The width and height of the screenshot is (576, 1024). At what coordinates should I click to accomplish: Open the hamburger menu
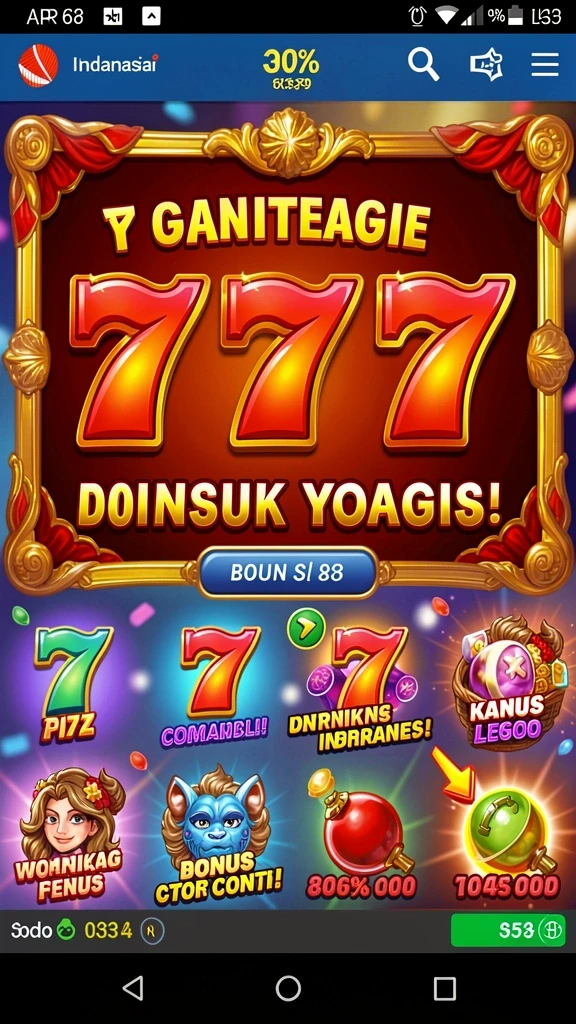[544, 65]
